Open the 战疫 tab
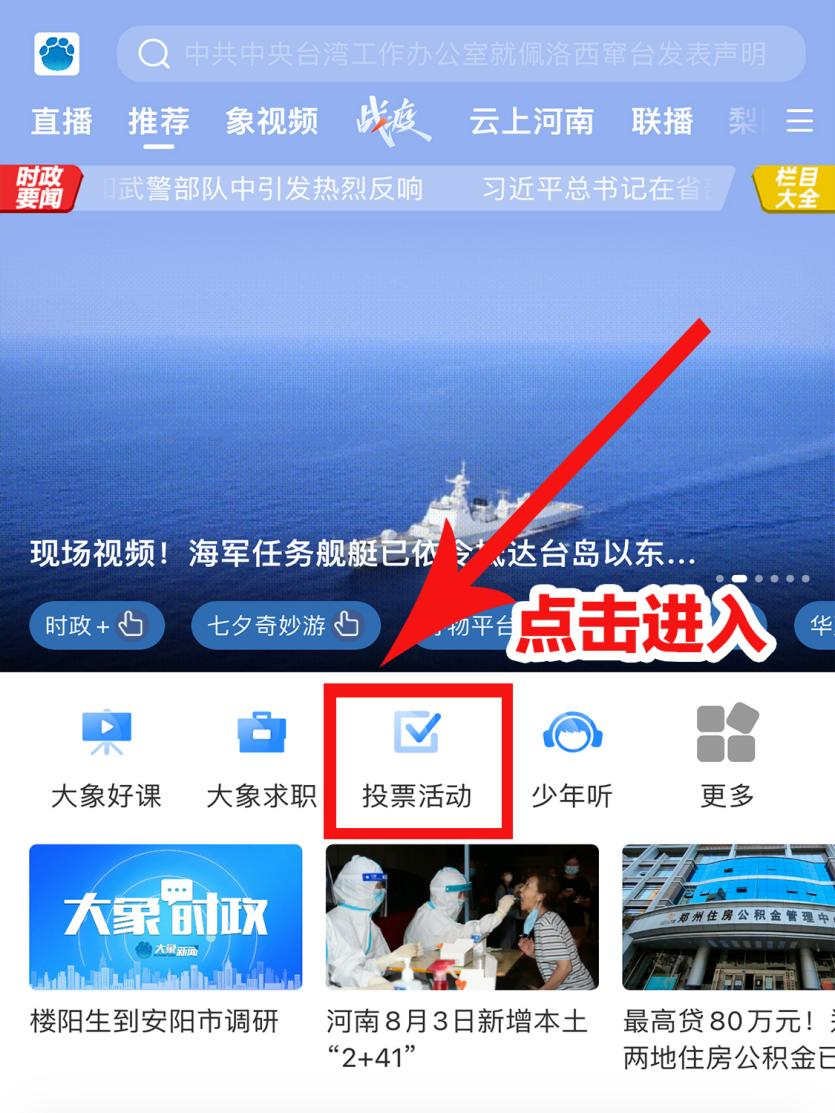This screenshot has width=835, height=1113. (393, 122)
